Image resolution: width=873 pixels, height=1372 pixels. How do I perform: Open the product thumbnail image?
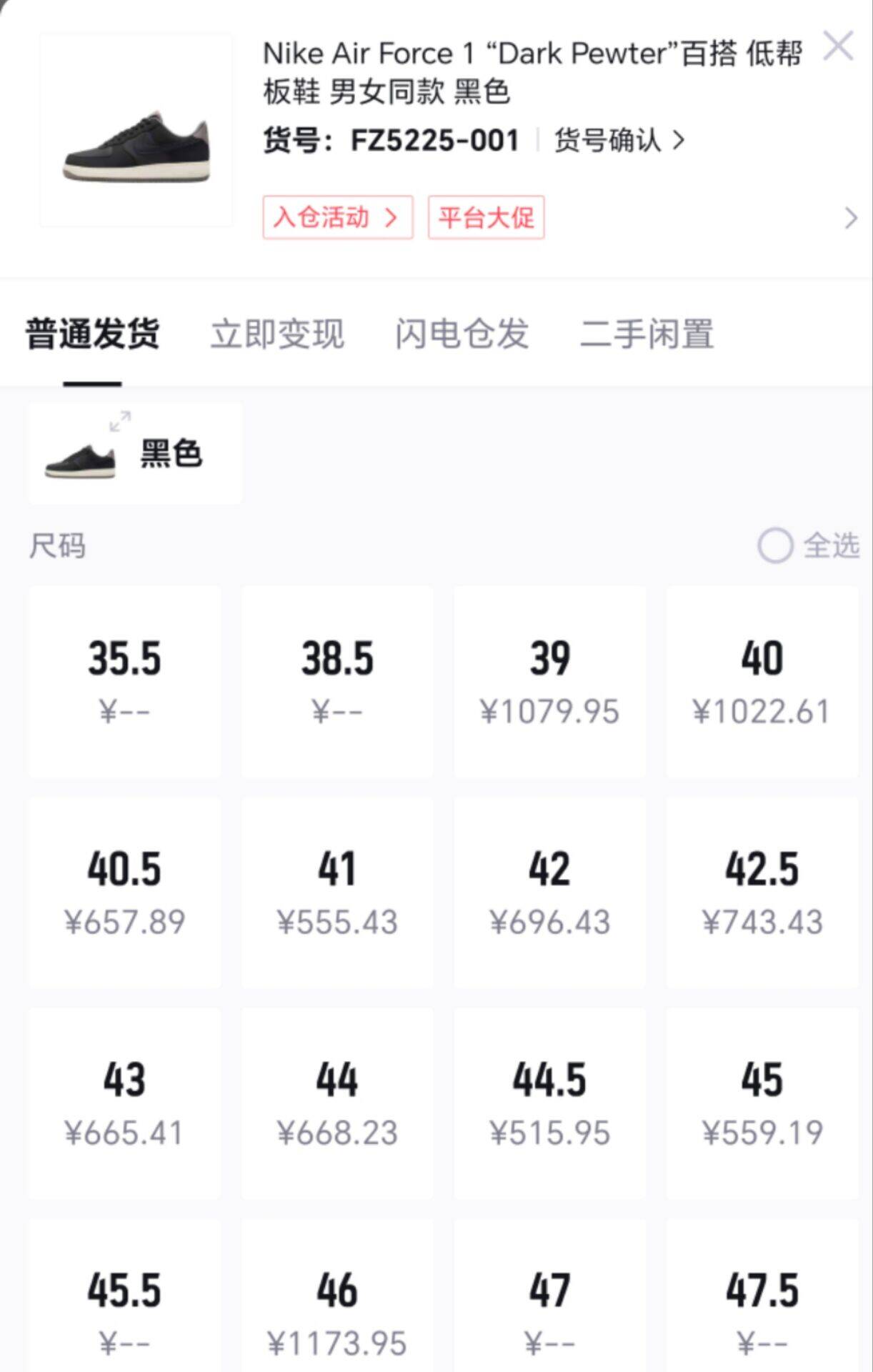pyautogui.click(x=136, y=130)
